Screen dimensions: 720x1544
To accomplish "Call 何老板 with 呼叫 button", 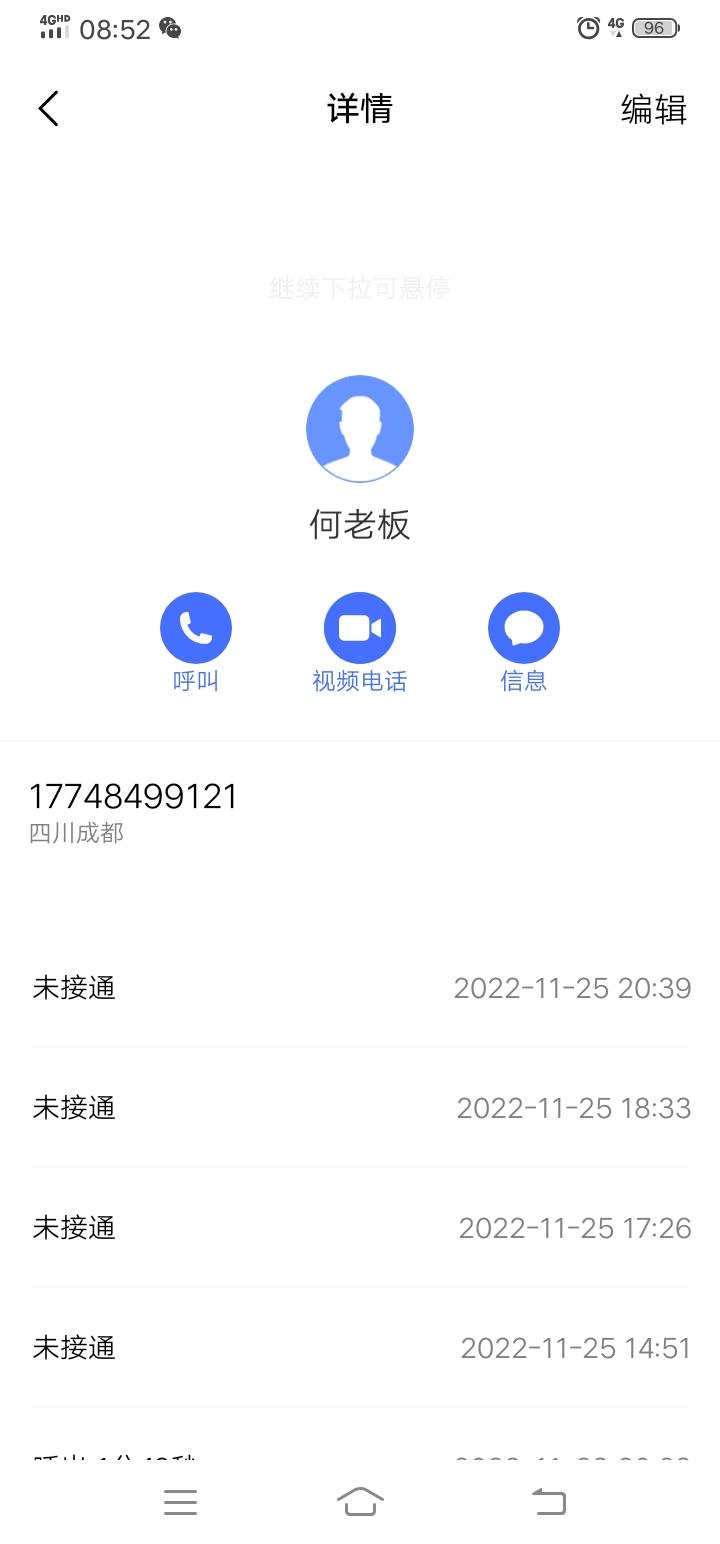I will [196, 629].
